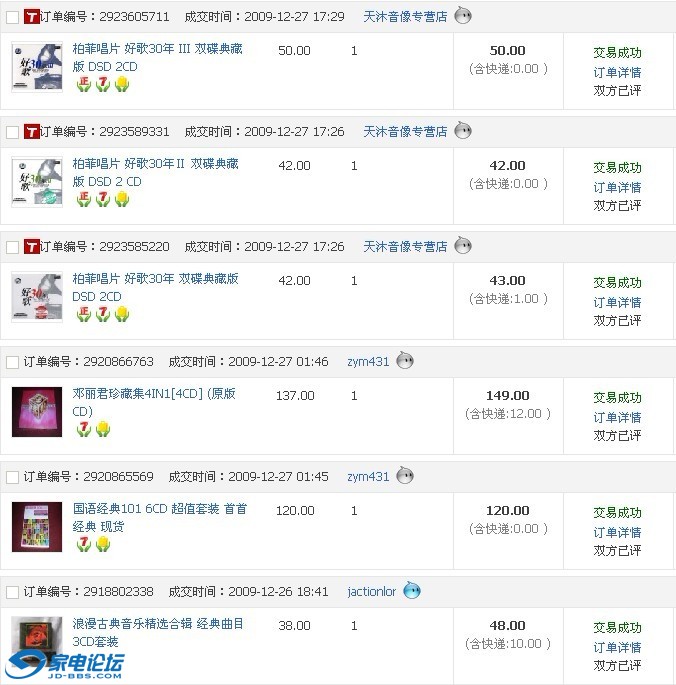676x685 pixels.
Task: Open 订单详情 for the 50.00 order
Action: click(617, 72)
